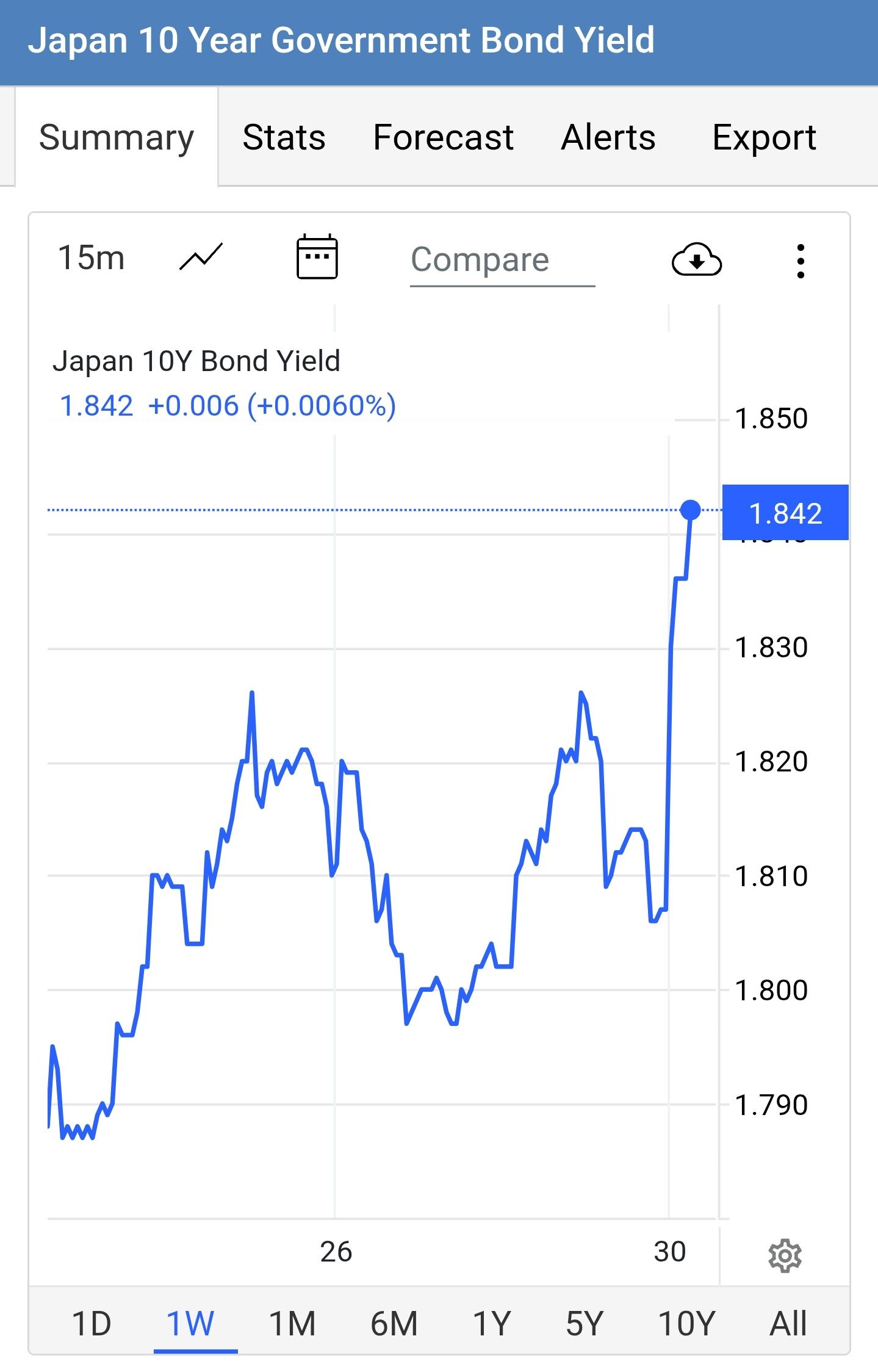Image resolution: width=878 pixels, height=1372 pixels.
Task: Open the Forecast tab
Action: [443, 137]
